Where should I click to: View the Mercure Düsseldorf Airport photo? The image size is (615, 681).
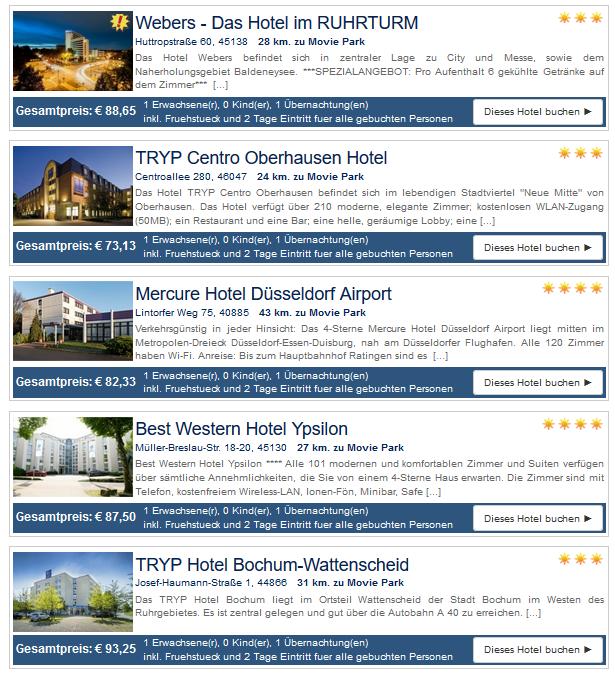tap(72, 322)
